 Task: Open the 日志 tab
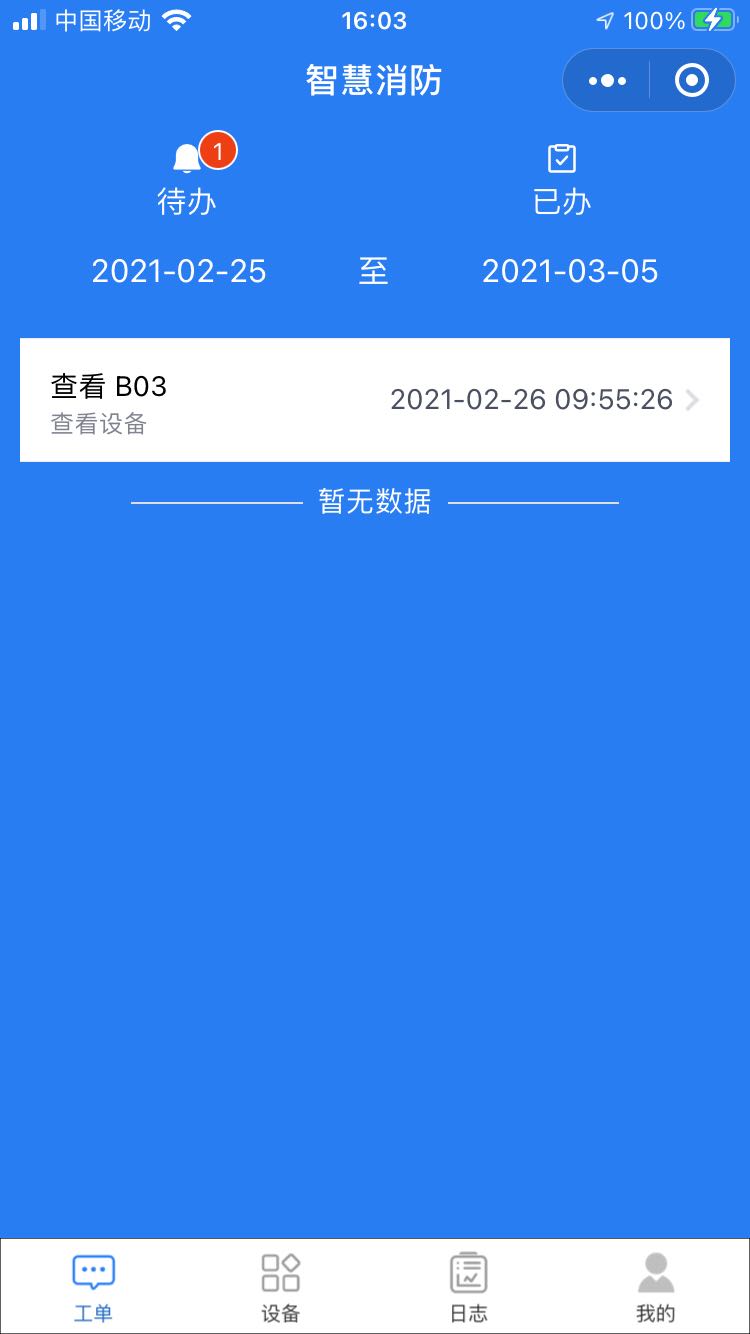click(468, 1287)
